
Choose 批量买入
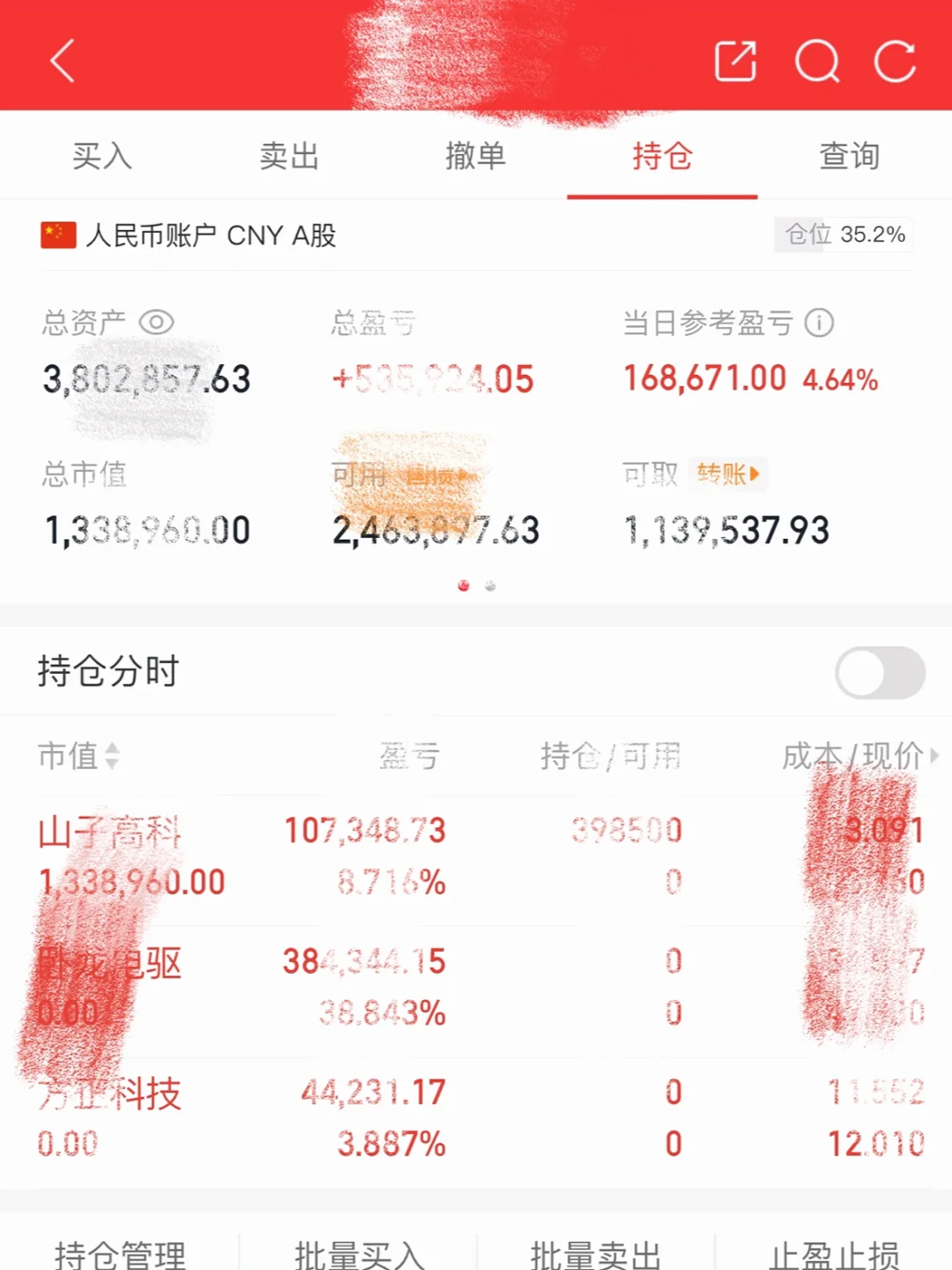pos(359,1254)
